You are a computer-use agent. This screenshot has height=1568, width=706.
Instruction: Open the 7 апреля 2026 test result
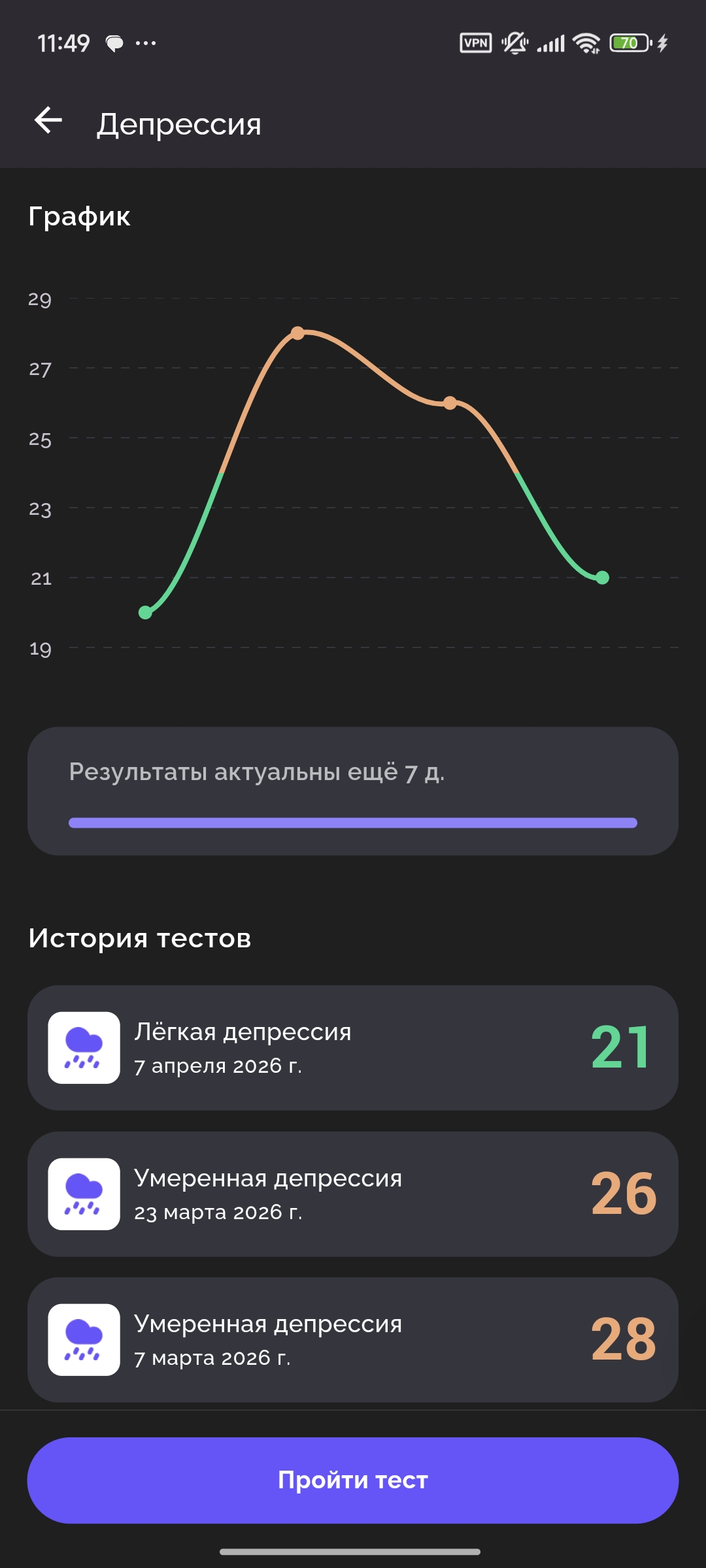[x=353, y=1048]
